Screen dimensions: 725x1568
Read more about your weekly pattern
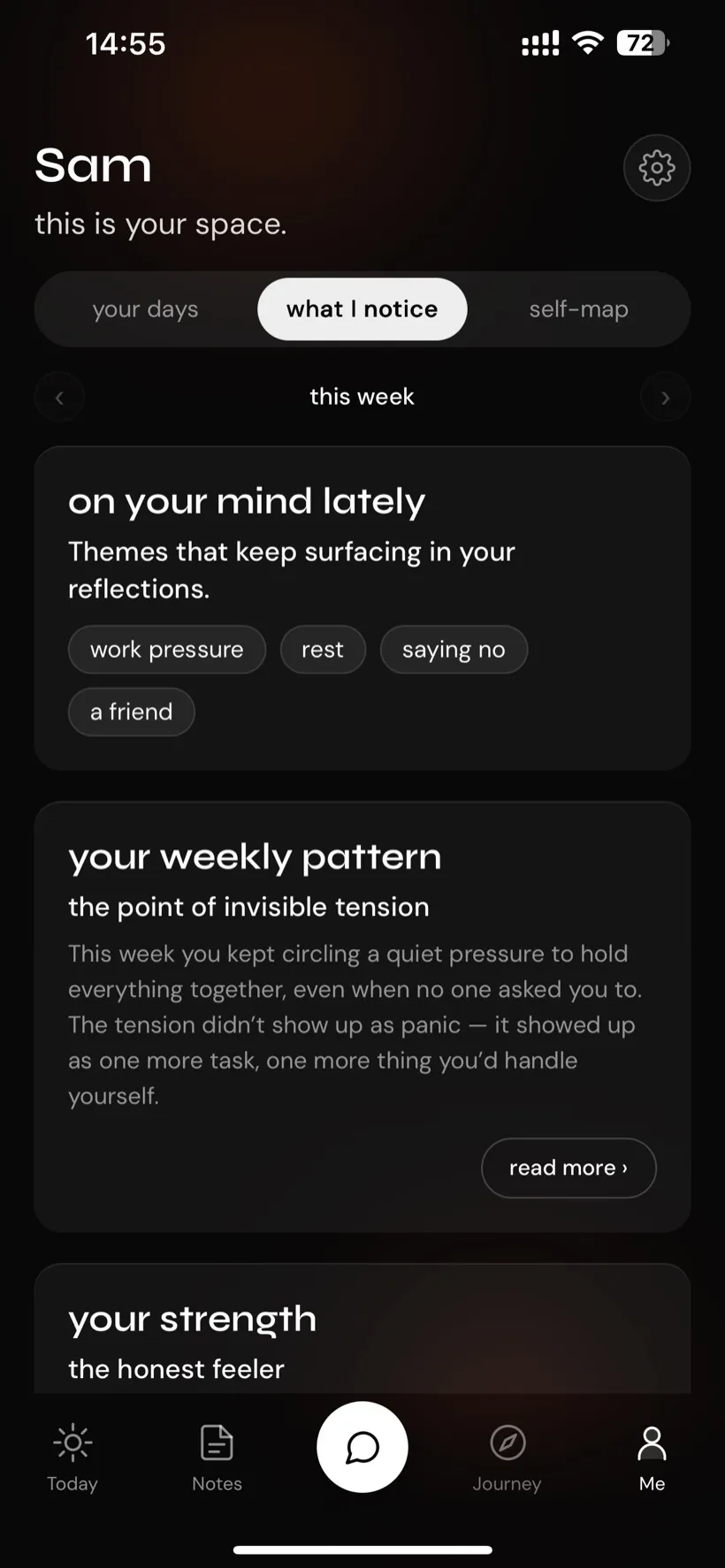pos(569,1168)
